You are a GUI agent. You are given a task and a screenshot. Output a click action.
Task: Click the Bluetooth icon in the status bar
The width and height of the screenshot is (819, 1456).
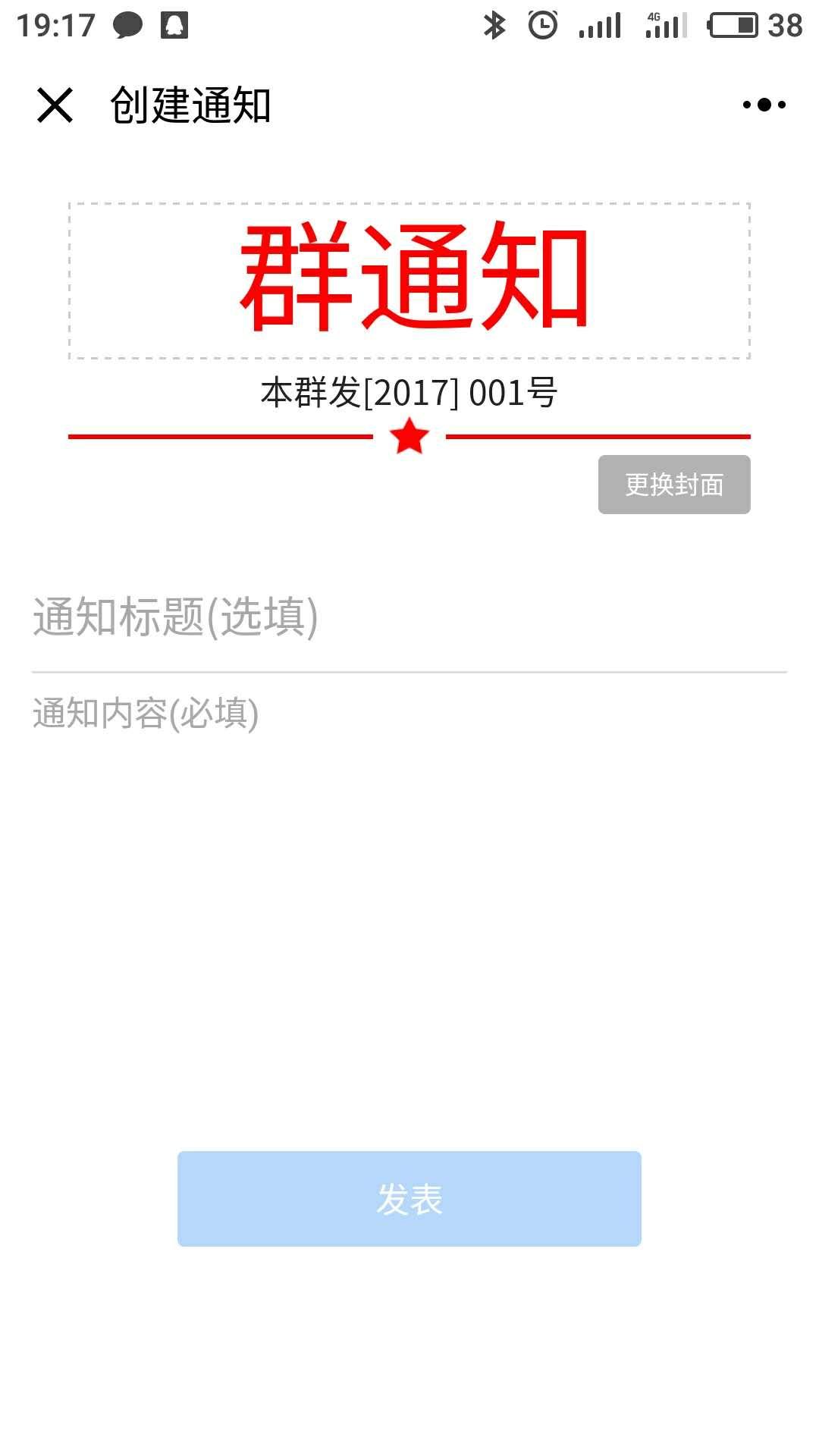(x=494, y=25)
